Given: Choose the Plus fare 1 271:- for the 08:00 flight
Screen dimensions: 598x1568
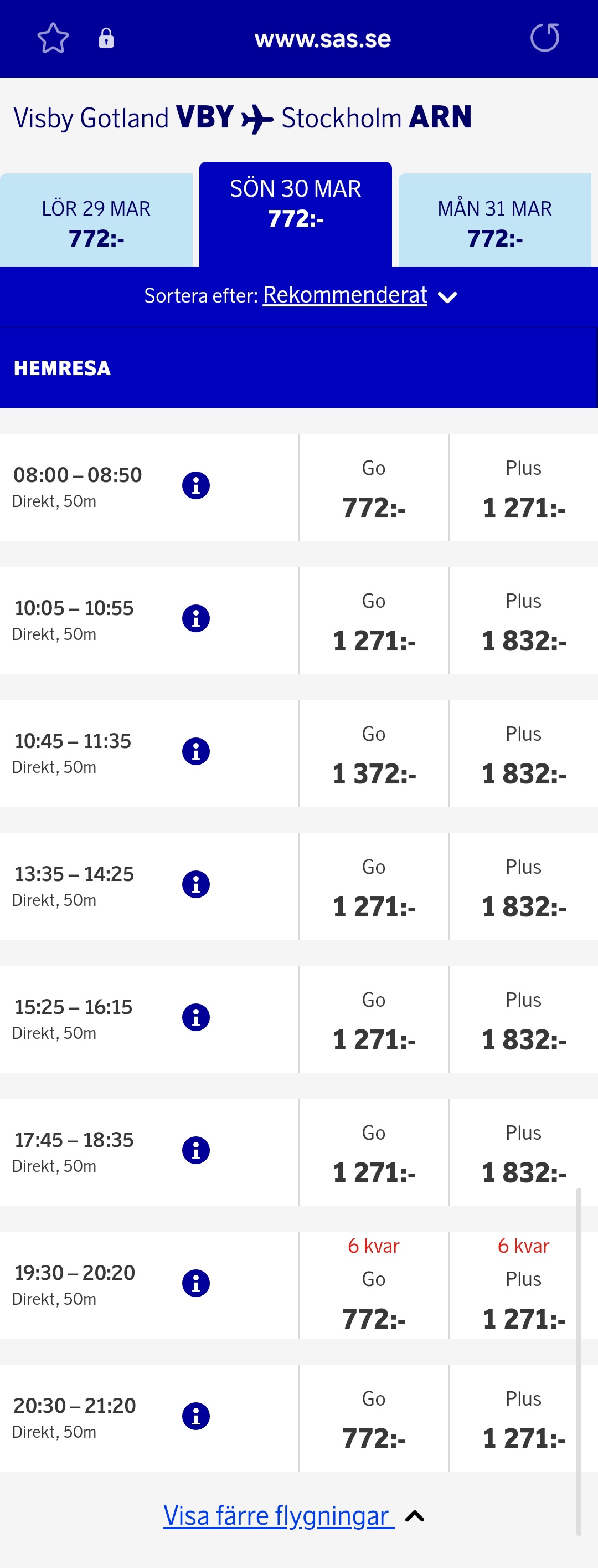Looking at the screenshot, I should tap(524, 489).
